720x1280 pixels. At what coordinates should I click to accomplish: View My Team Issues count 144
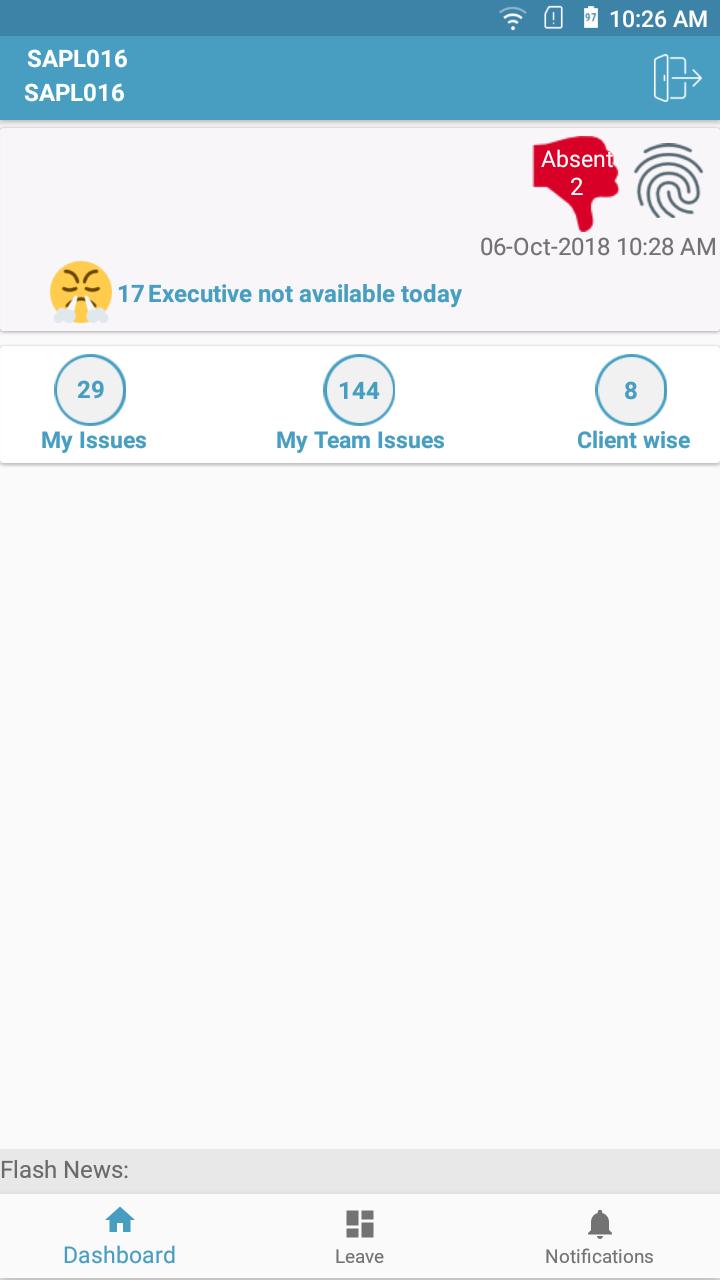[360, 406]
